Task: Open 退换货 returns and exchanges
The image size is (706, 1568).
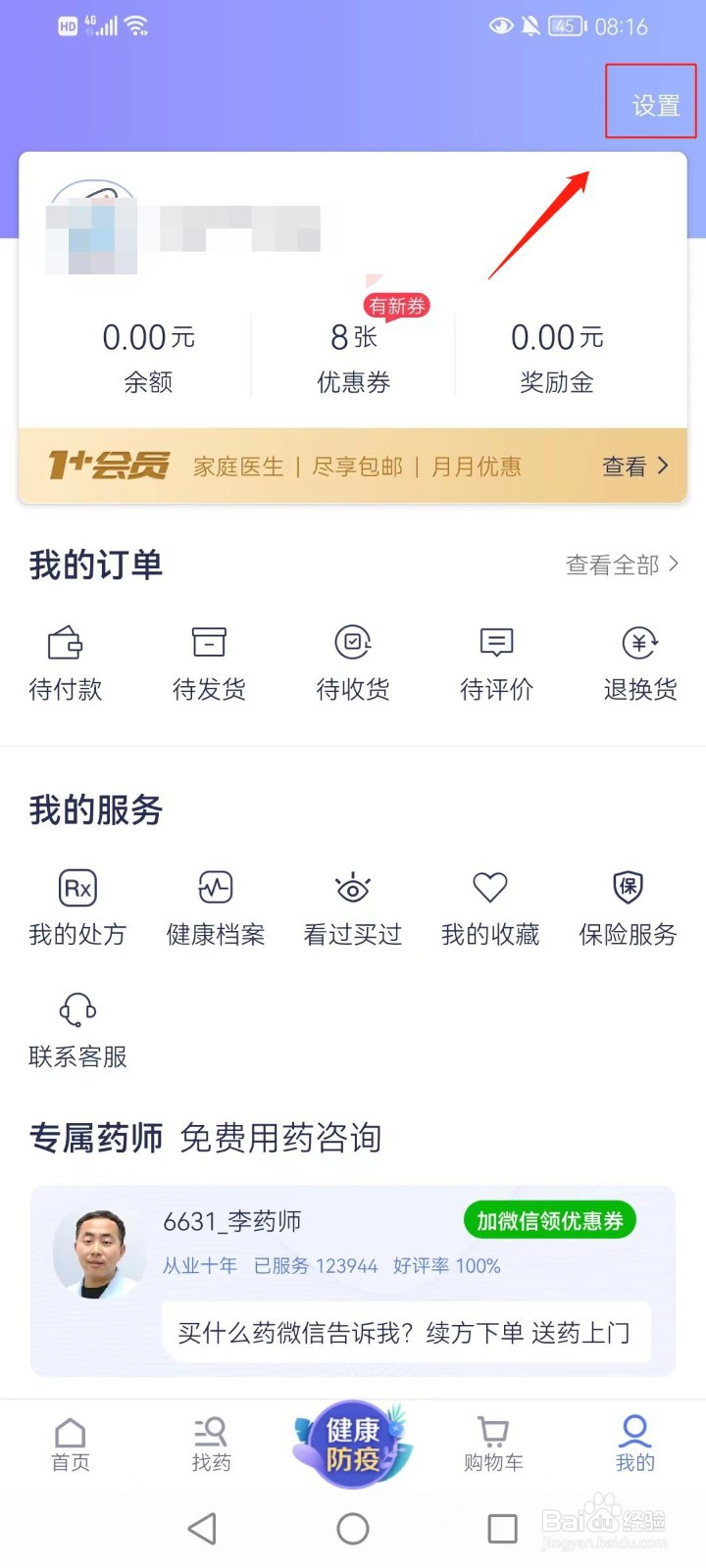Action: 638,661
